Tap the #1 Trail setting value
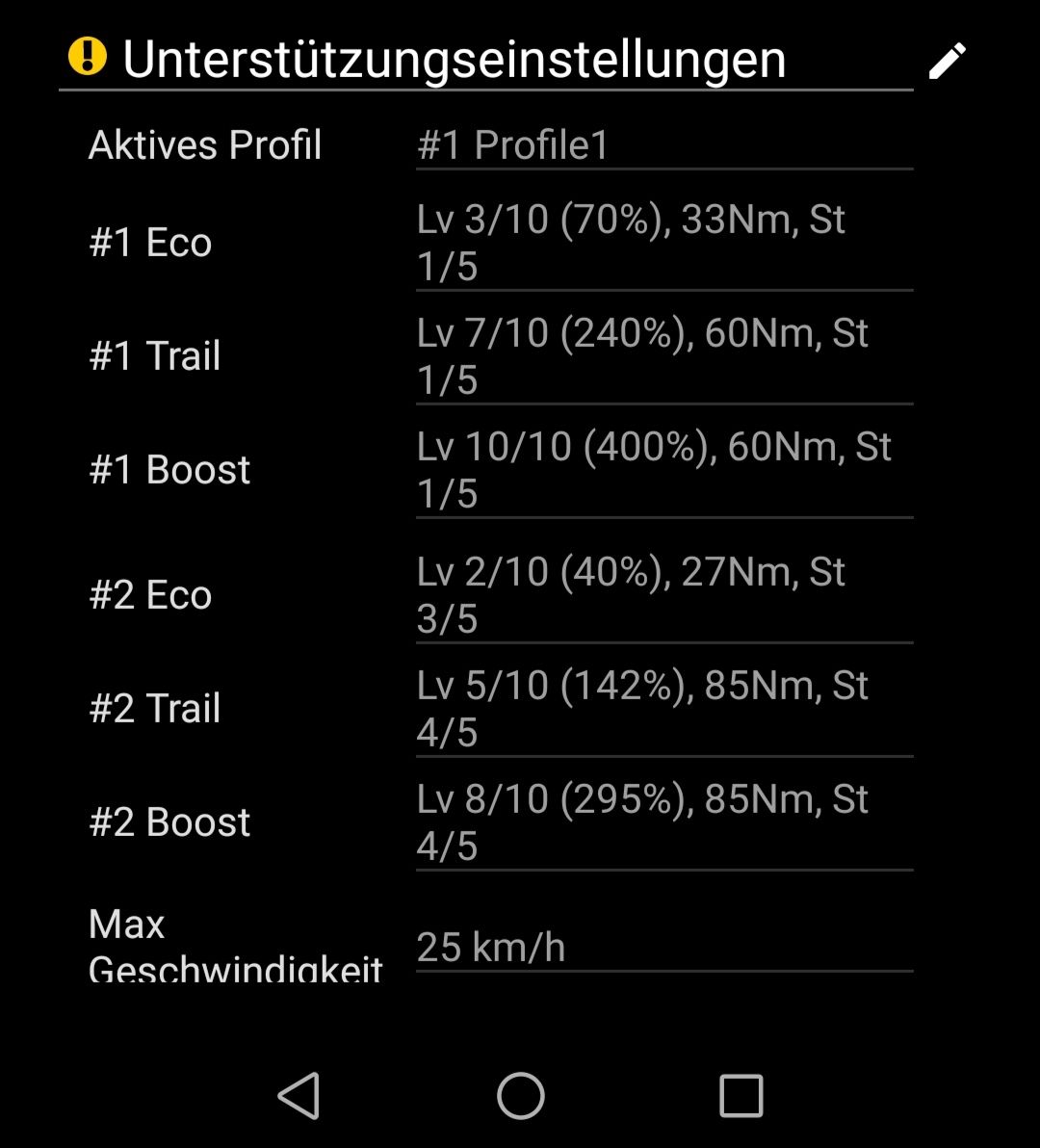This screenshot has height=1148, width=1040. (663, 356)
